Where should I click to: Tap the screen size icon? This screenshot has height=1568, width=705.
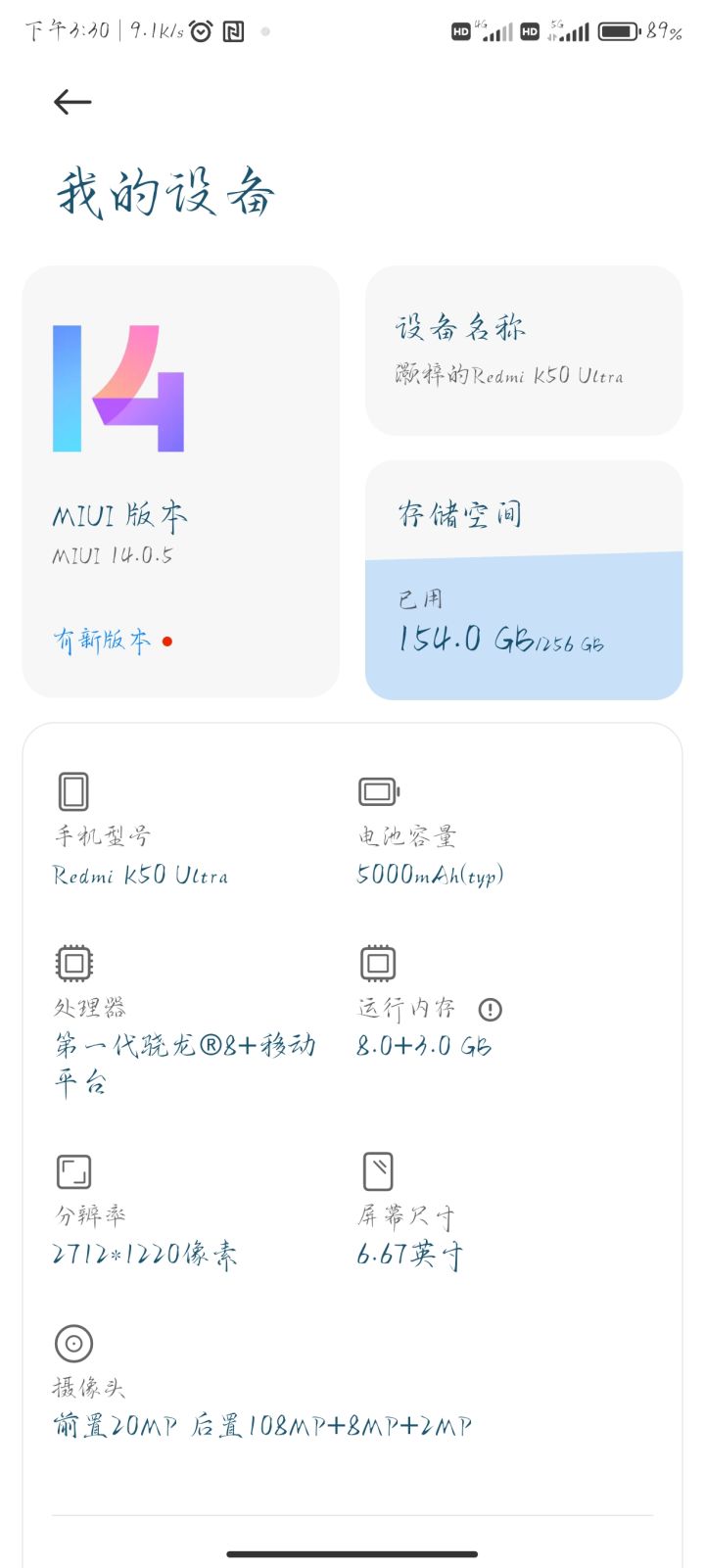click(378, 1171)
